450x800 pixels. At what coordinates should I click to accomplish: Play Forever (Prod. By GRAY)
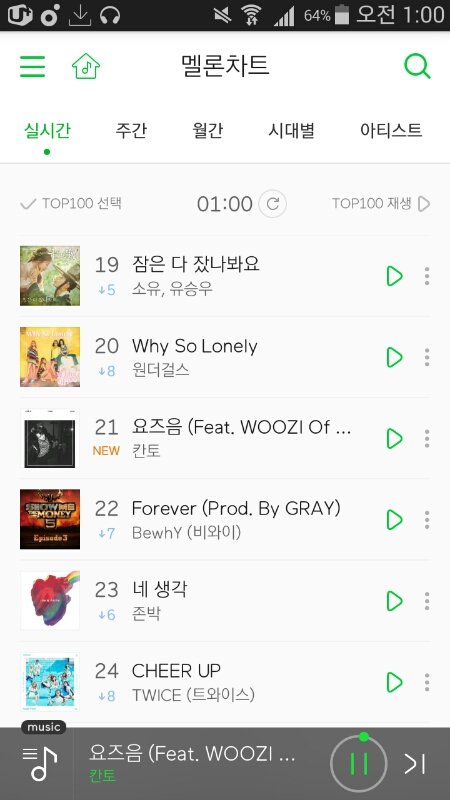pos(394,519)
